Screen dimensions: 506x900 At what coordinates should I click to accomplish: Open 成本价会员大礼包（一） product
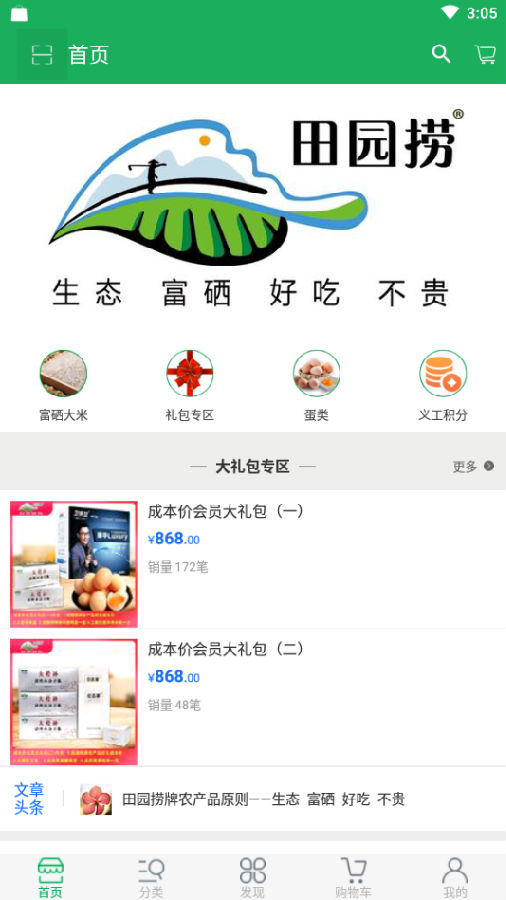point(253,564)
